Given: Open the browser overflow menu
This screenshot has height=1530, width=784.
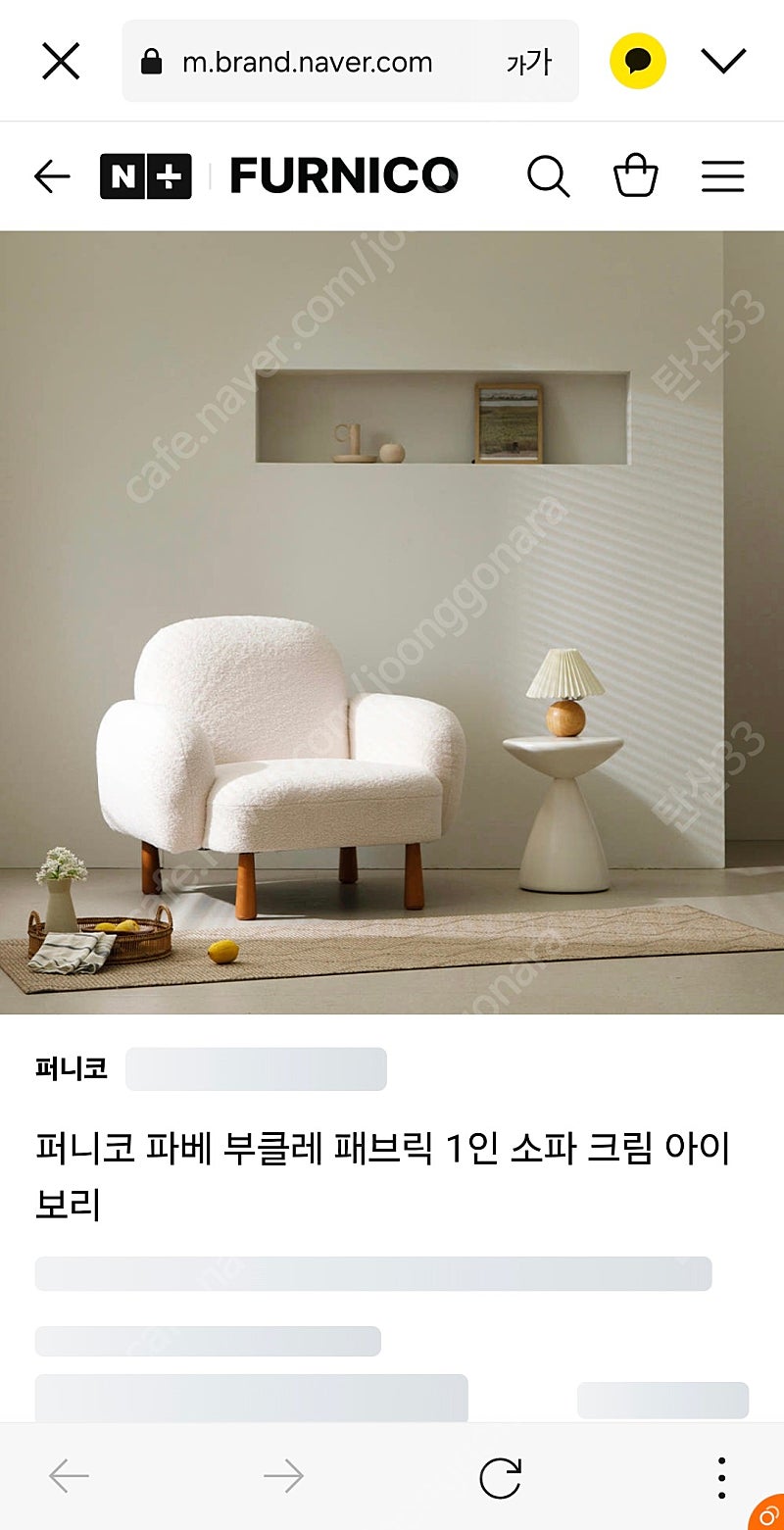Looking at the screenshot, I should coord(721,1476).
